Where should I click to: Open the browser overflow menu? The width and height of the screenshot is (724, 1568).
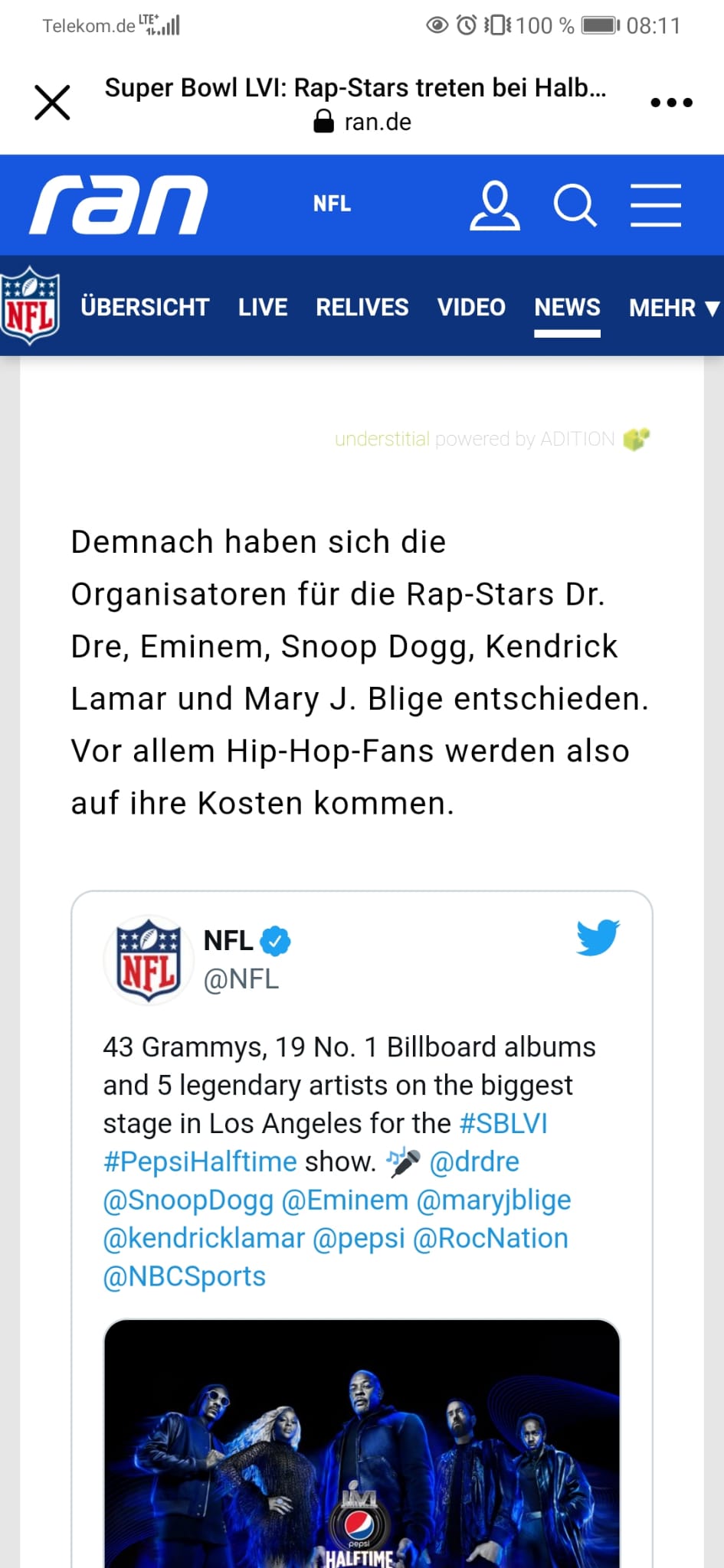[671, 103]
